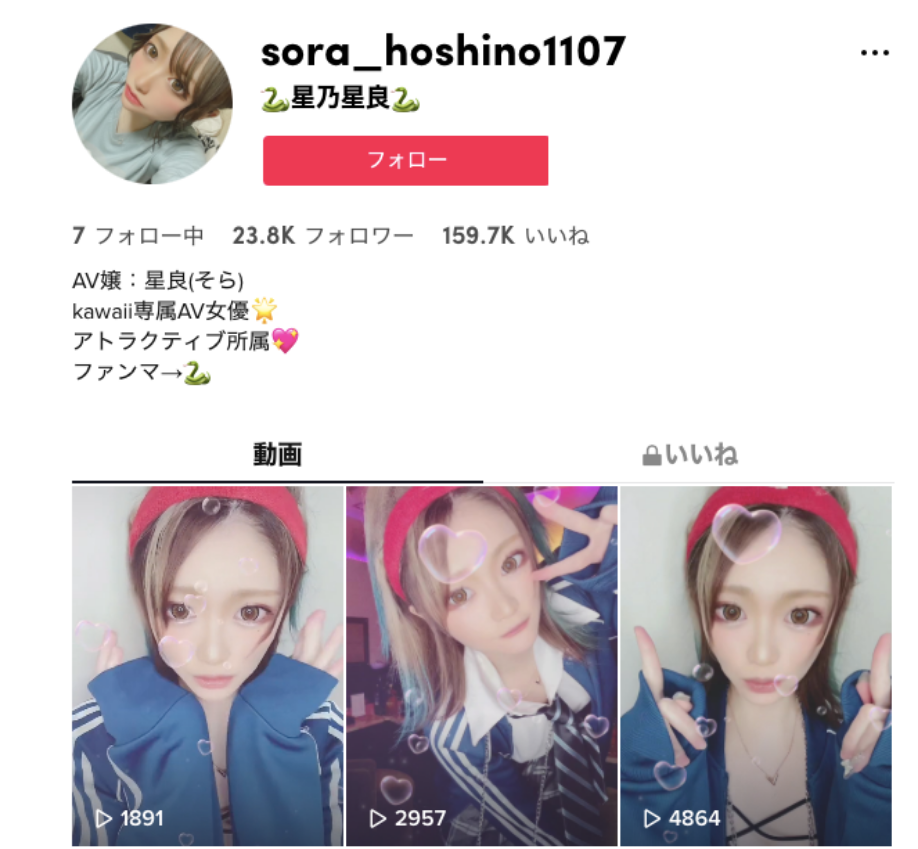Screen dimensions: 918x849
Task: View the 7 フォロー中 following list
Action: 138,236
